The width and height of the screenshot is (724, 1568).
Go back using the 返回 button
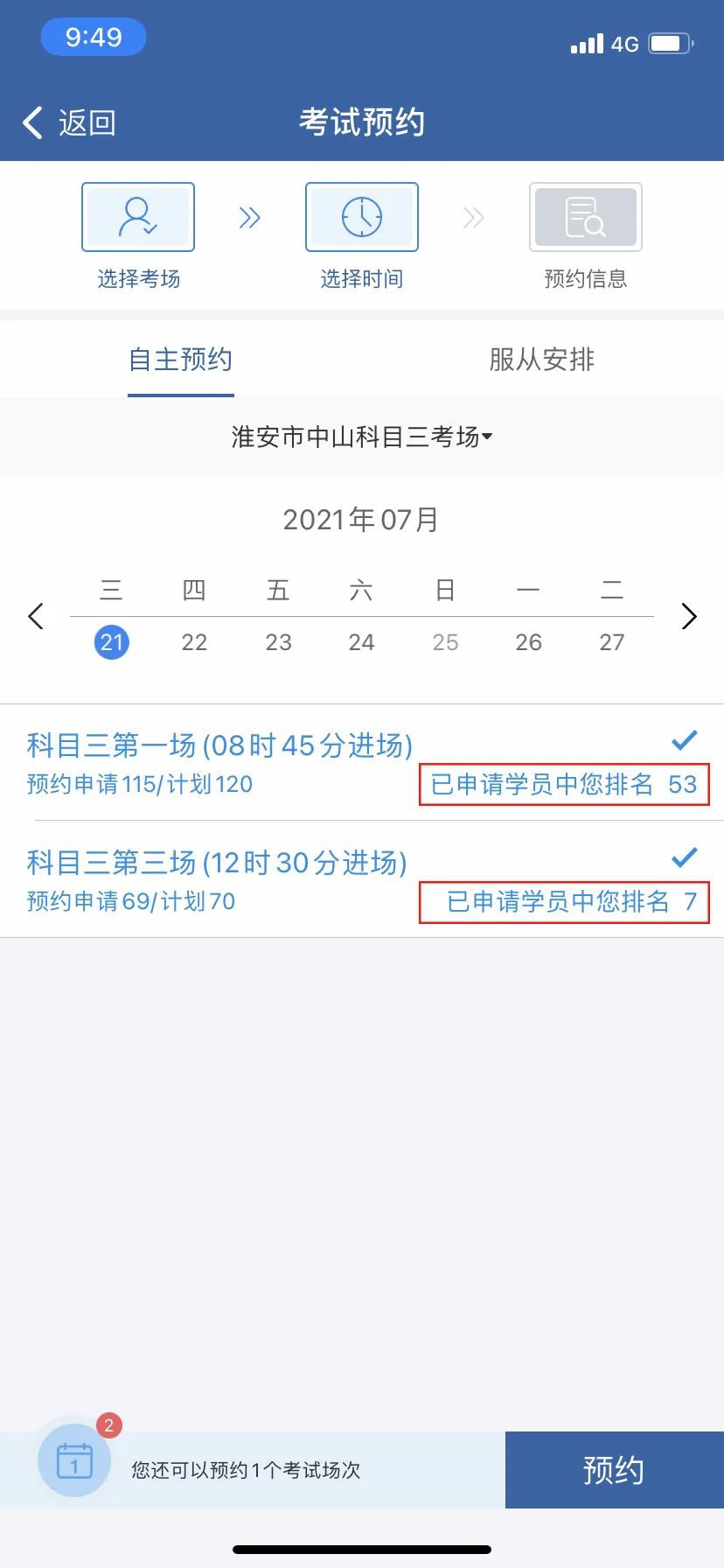pos(70,122)
